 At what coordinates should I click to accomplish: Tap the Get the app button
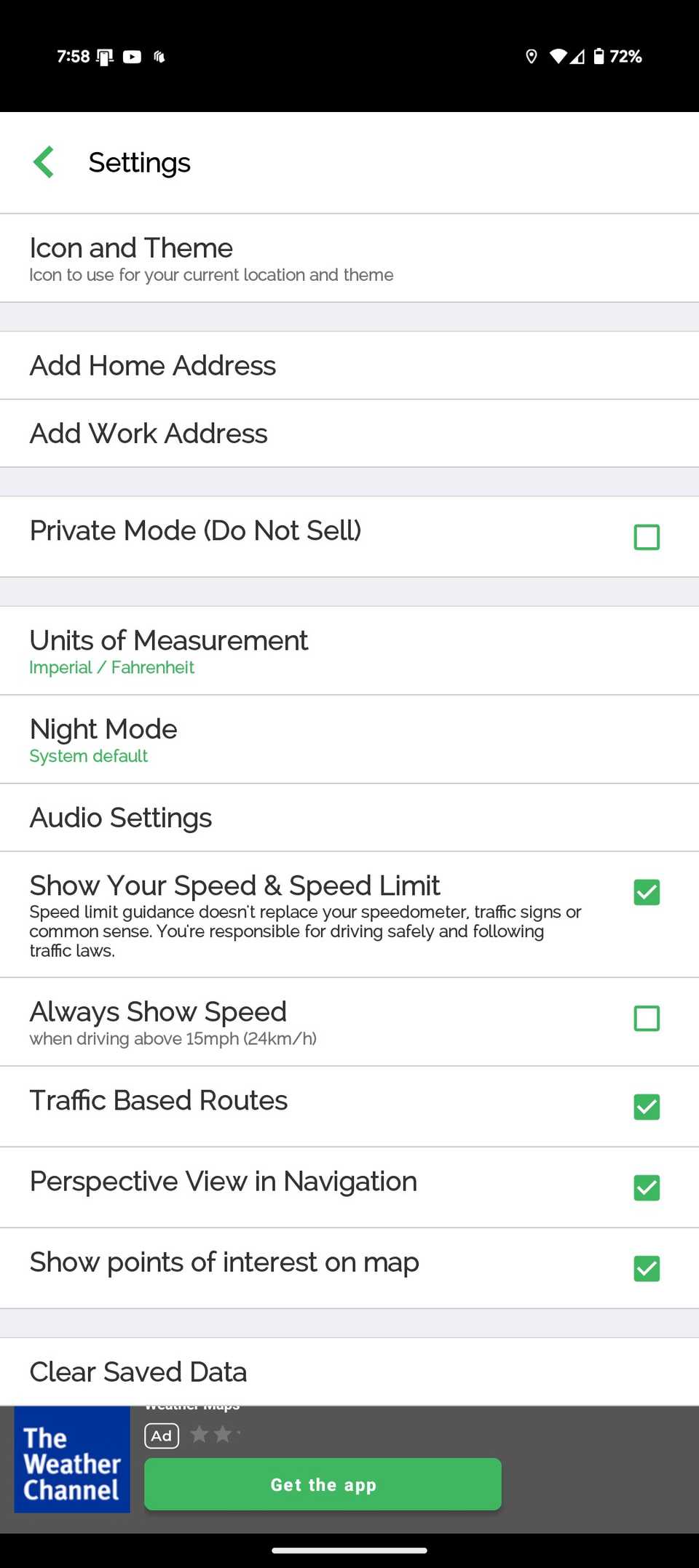323,1484
